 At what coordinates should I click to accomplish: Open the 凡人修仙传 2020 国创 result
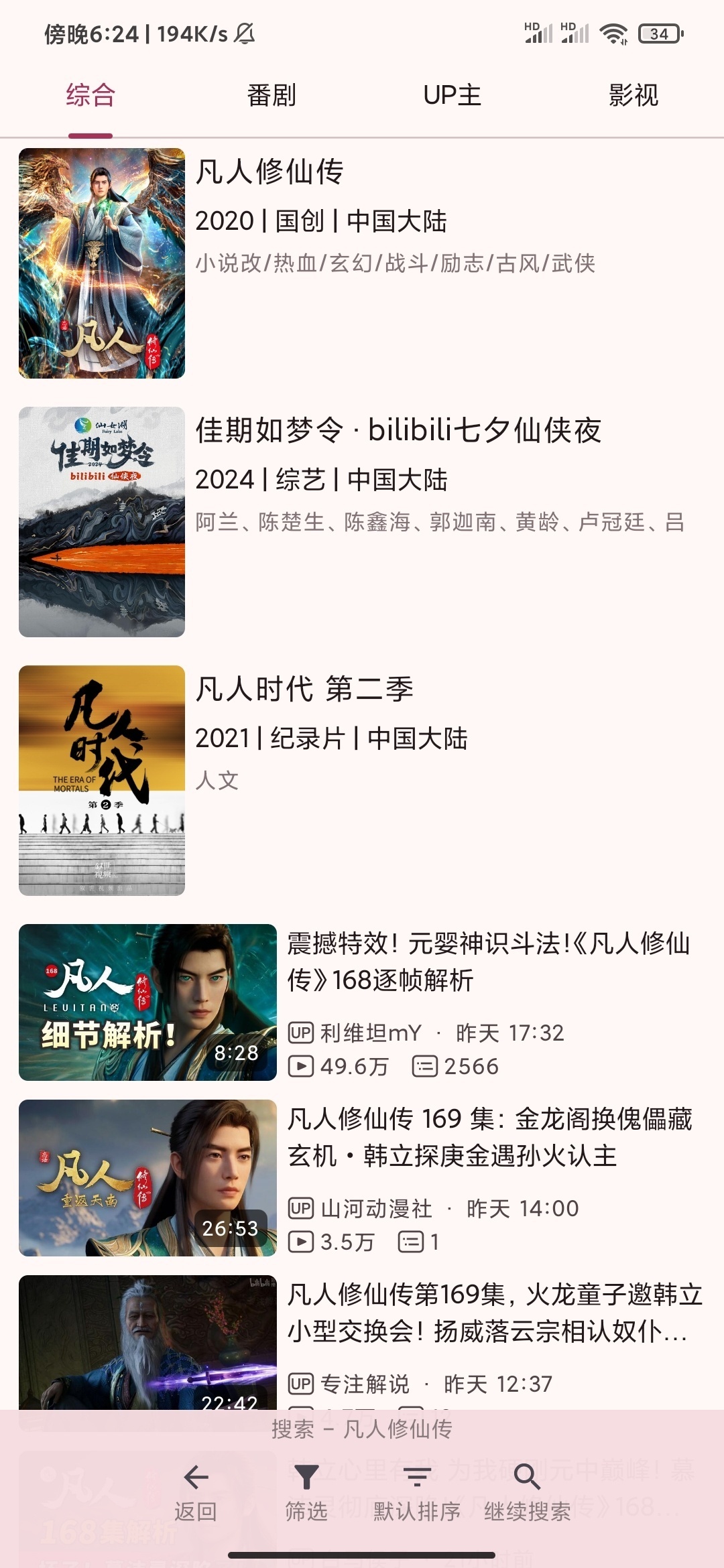(362, 263)
